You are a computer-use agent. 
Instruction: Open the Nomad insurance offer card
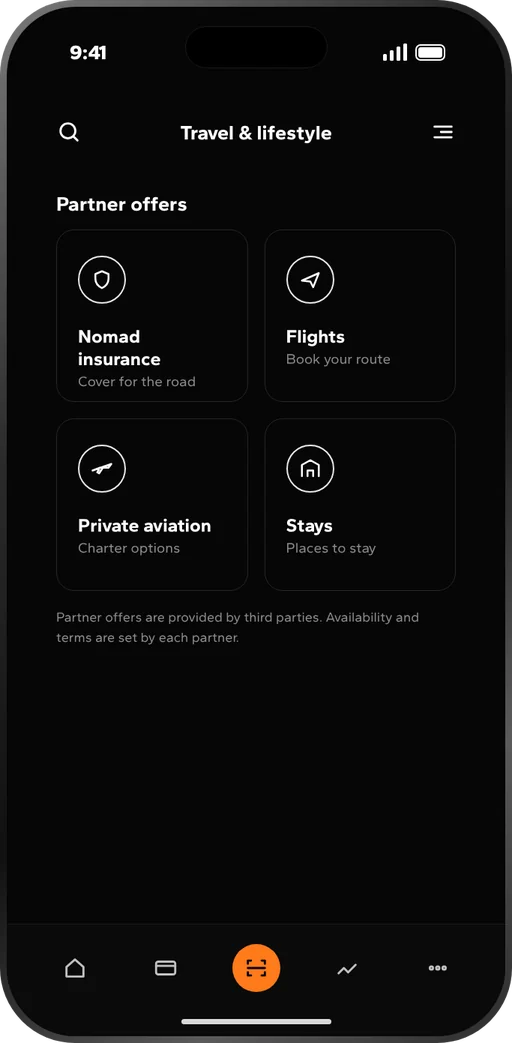(152, 315)
